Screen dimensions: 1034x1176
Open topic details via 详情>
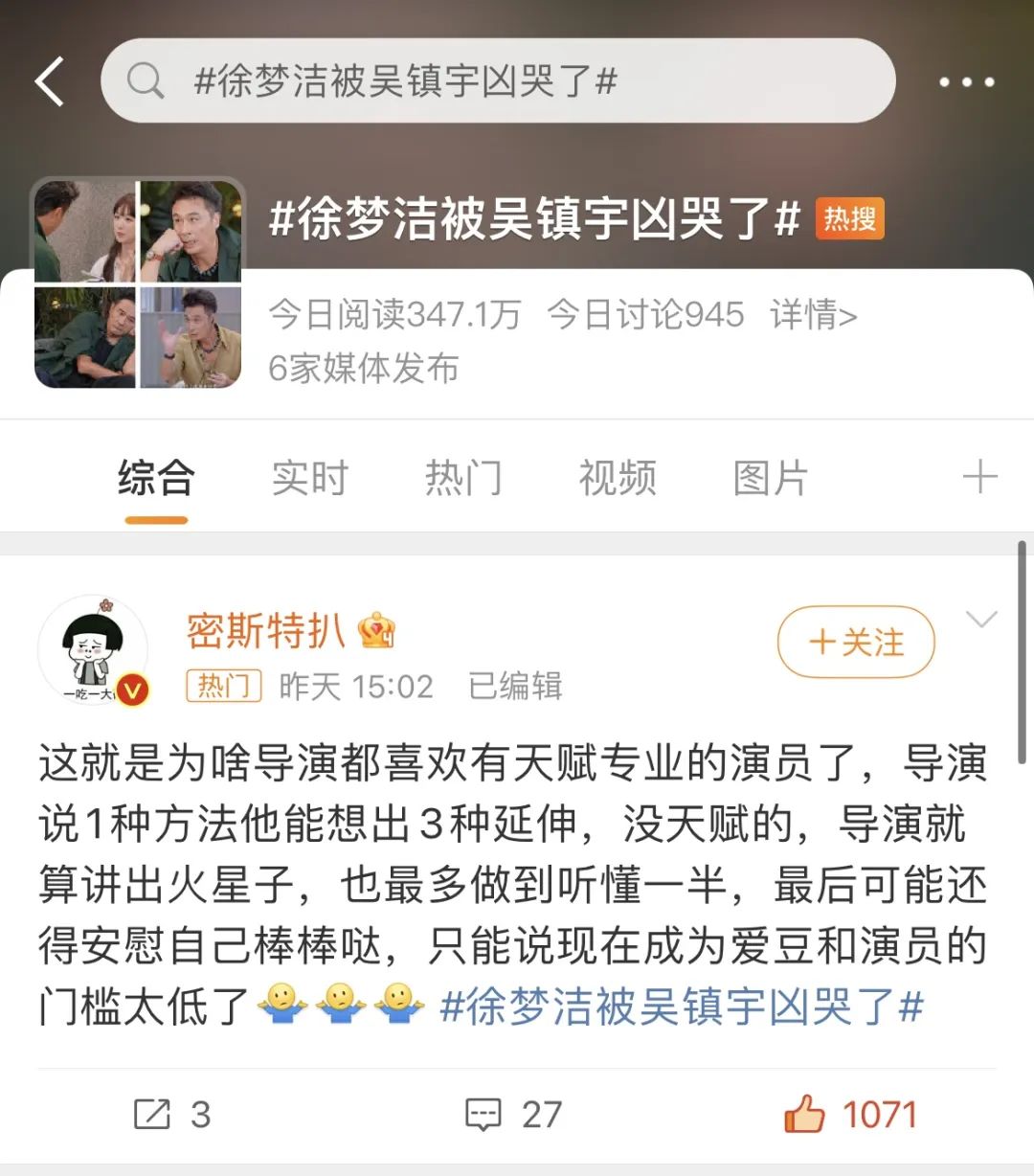(809, 316)
